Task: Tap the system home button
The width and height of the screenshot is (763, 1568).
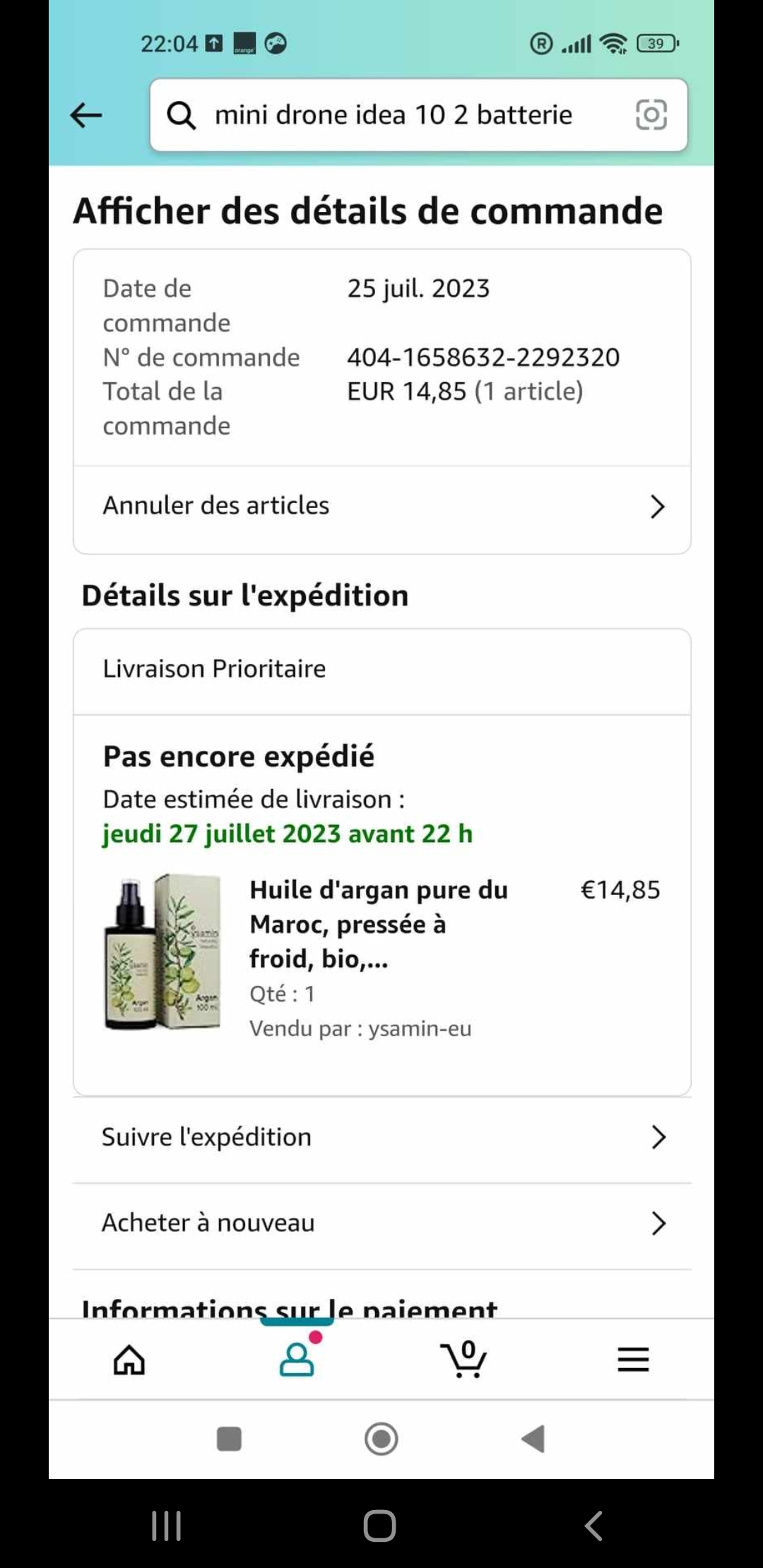Action: tap(379, 1526)
